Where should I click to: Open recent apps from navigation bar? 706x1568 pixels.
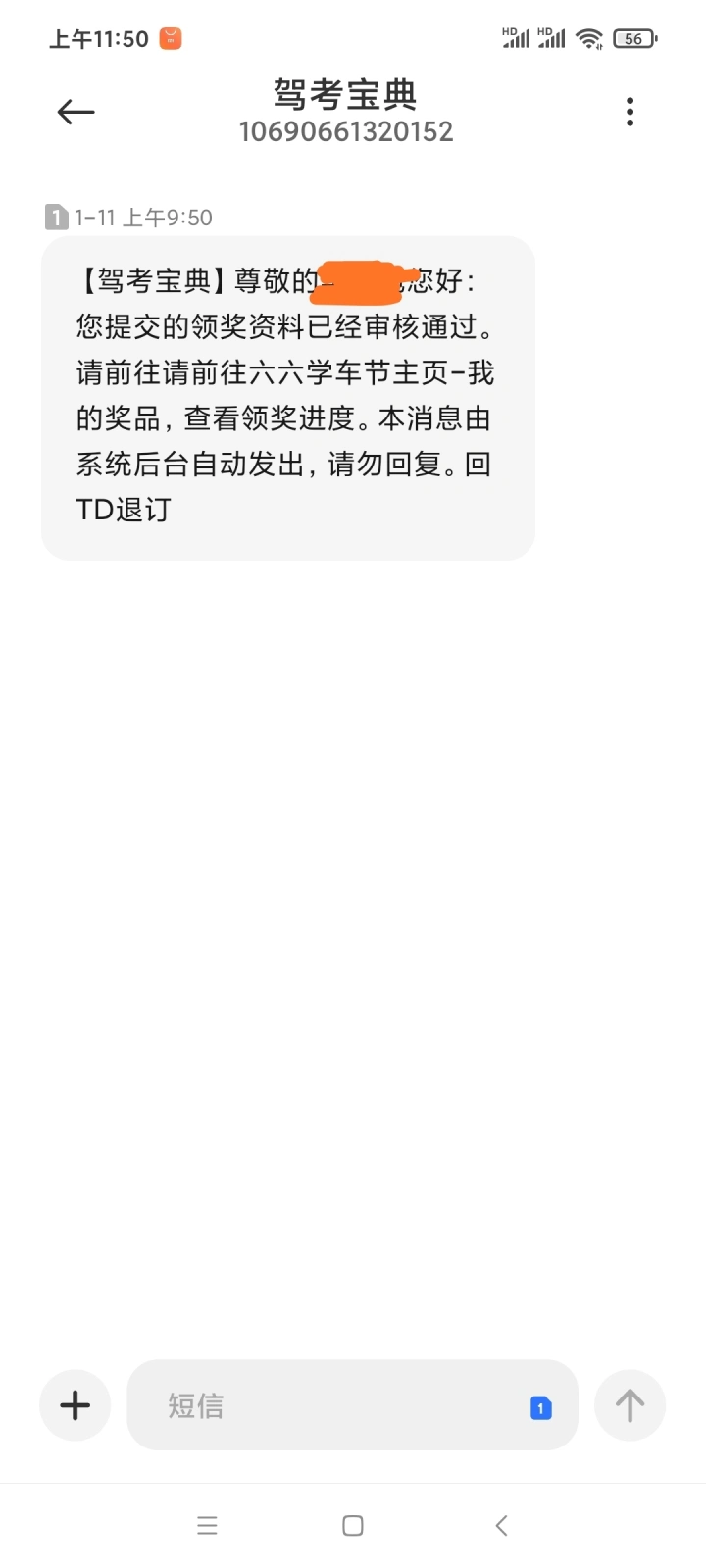click(207, 1525)
